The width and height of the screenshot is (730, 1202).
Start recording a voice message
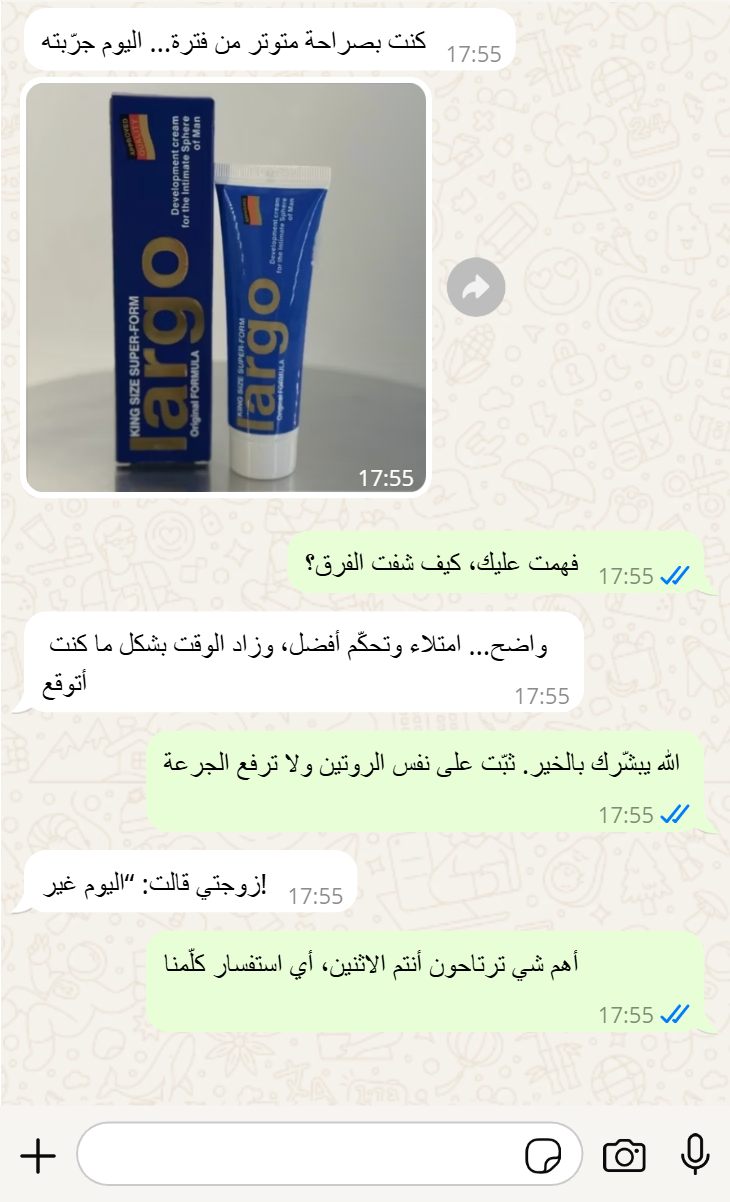tap(695, 1156)
